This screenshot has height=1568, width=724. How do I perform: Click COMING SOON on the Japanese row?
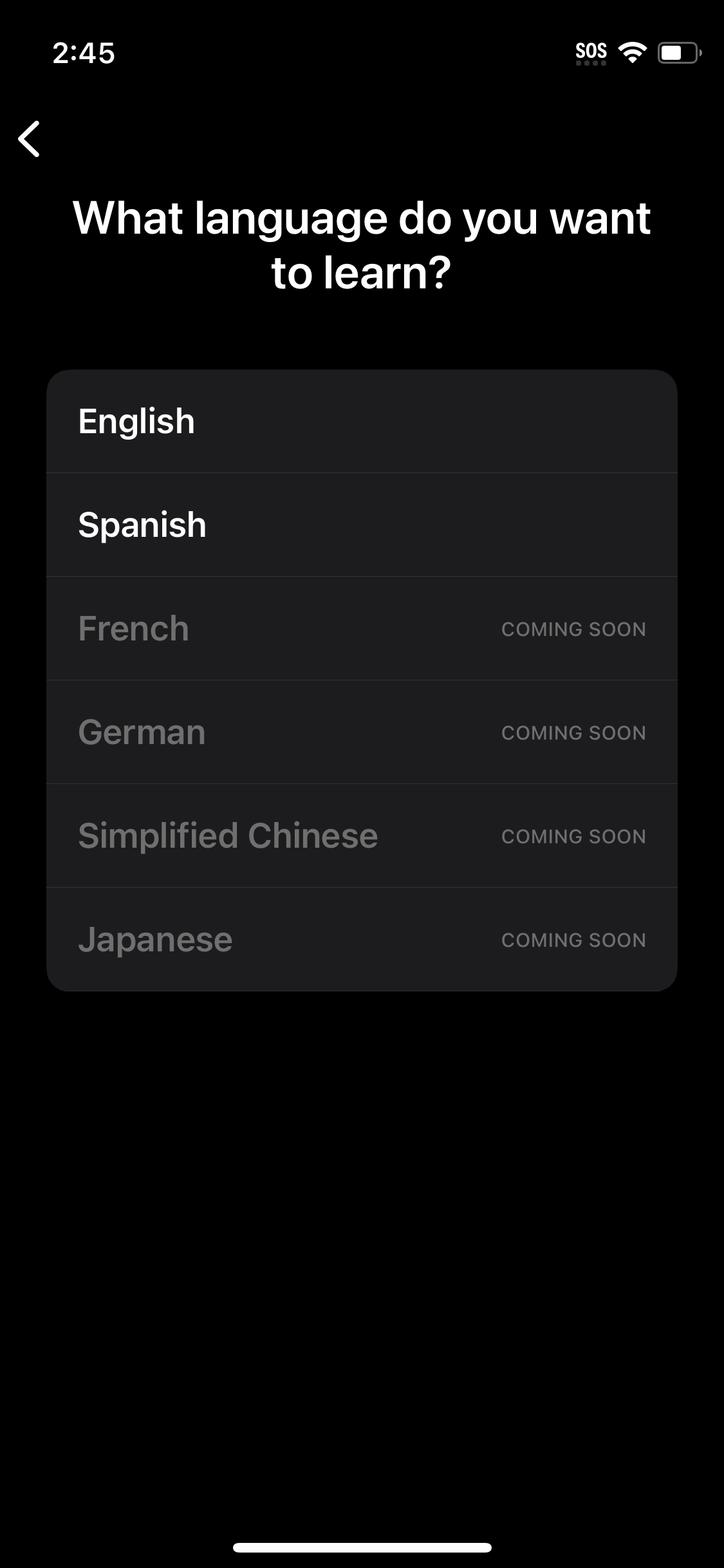573,940
